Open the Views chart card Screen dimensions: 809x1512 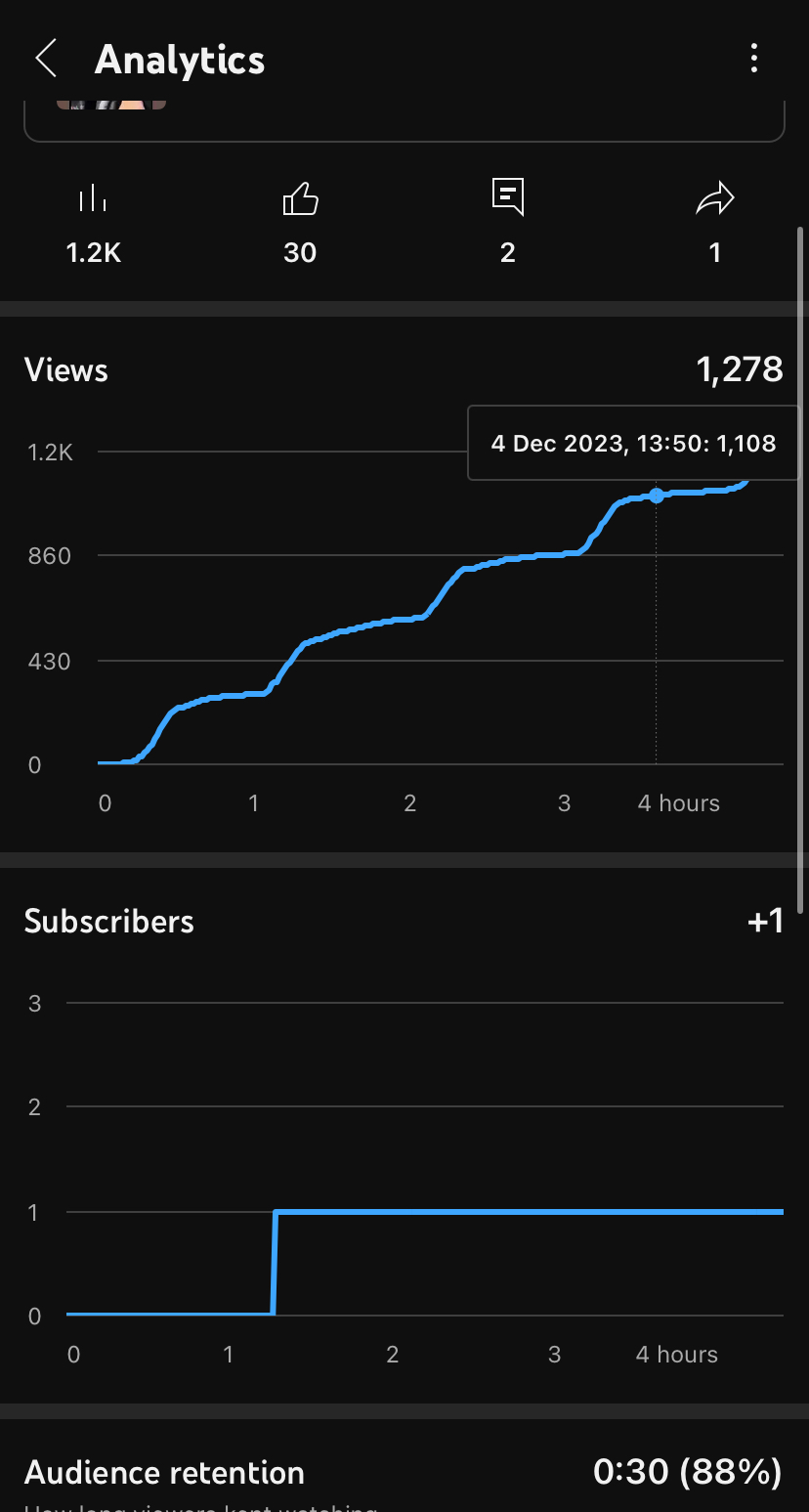pos(404,584)
